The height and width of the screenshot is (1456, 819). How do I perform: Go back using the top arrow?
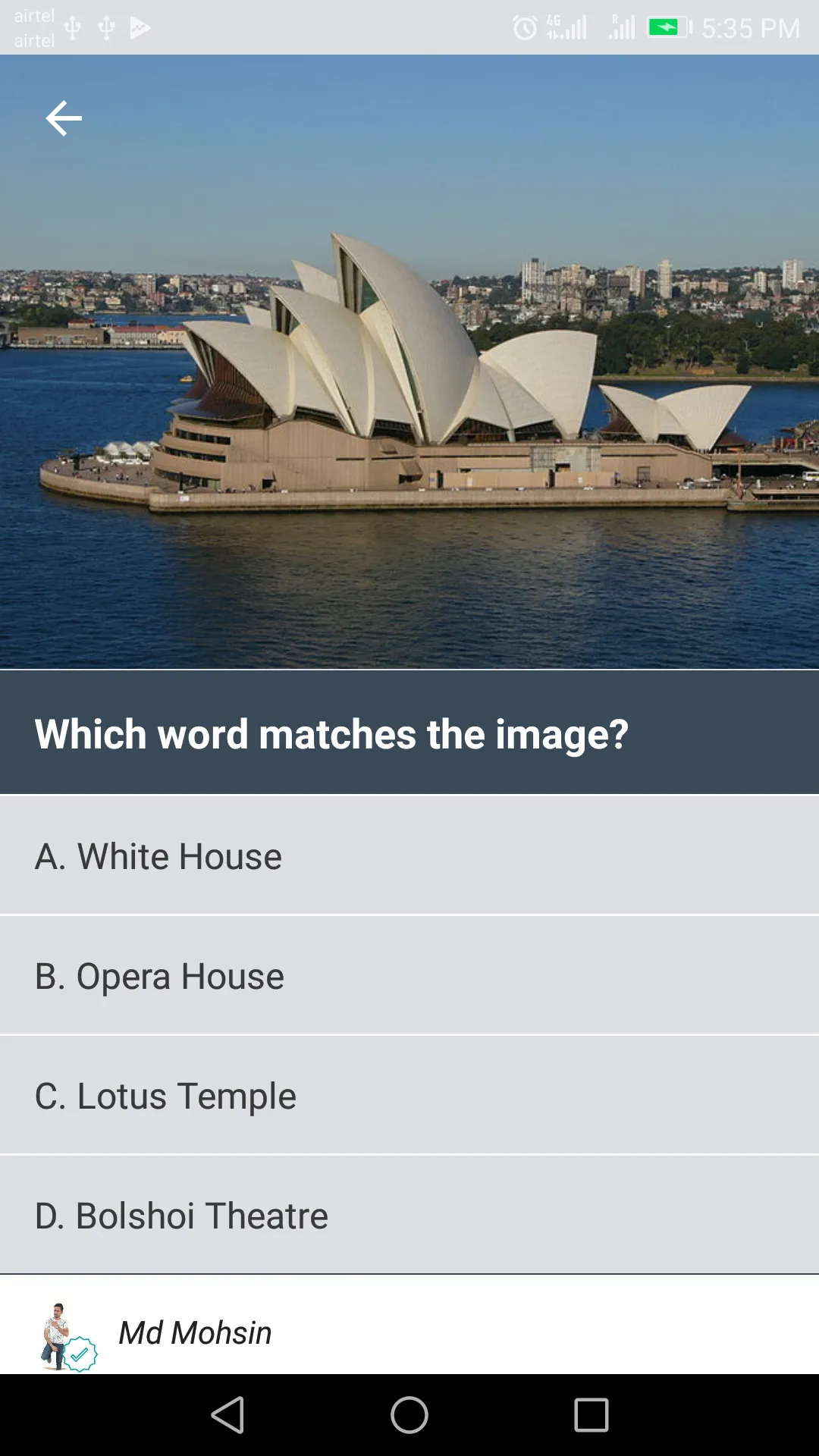(x=64, y=118)
